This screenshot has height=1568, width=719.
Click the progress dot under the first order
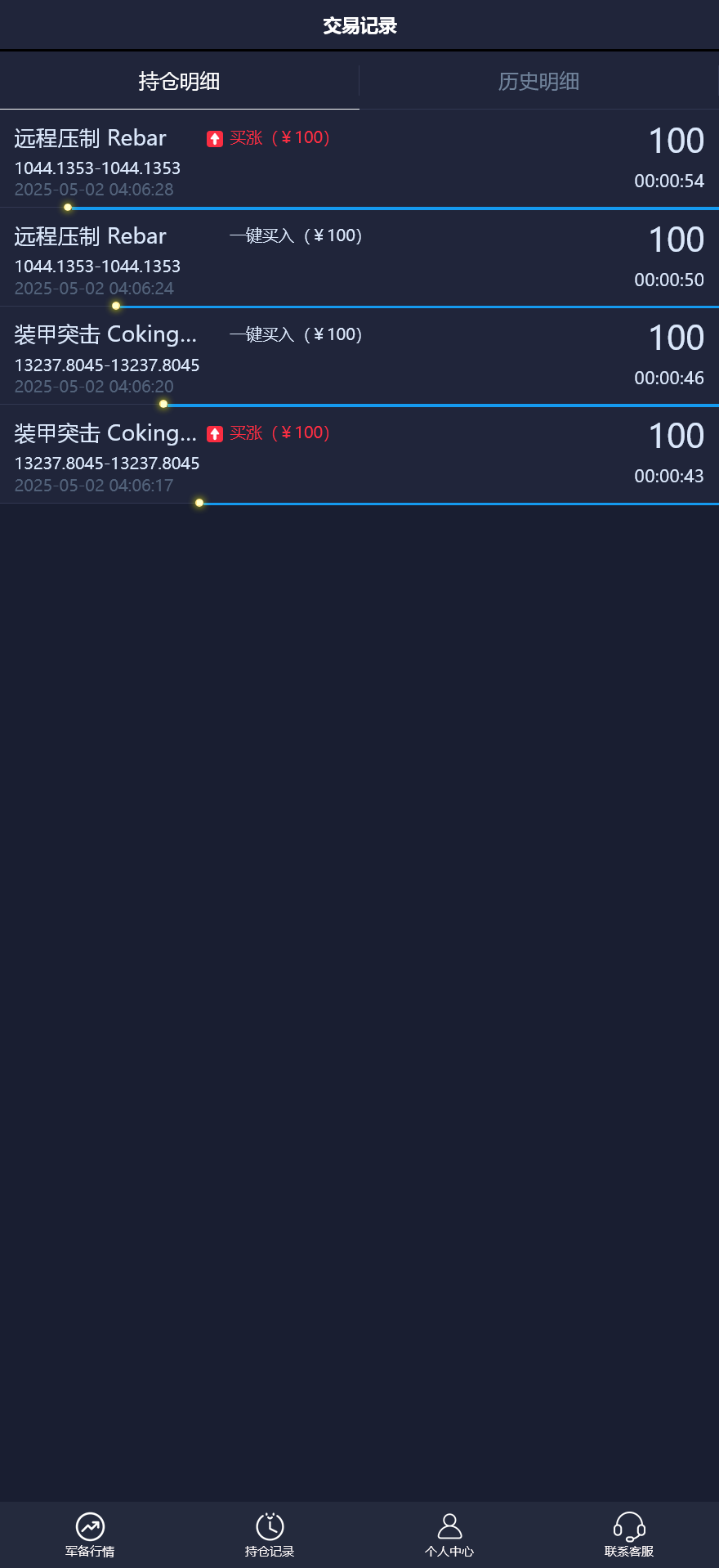coord(66,207)
